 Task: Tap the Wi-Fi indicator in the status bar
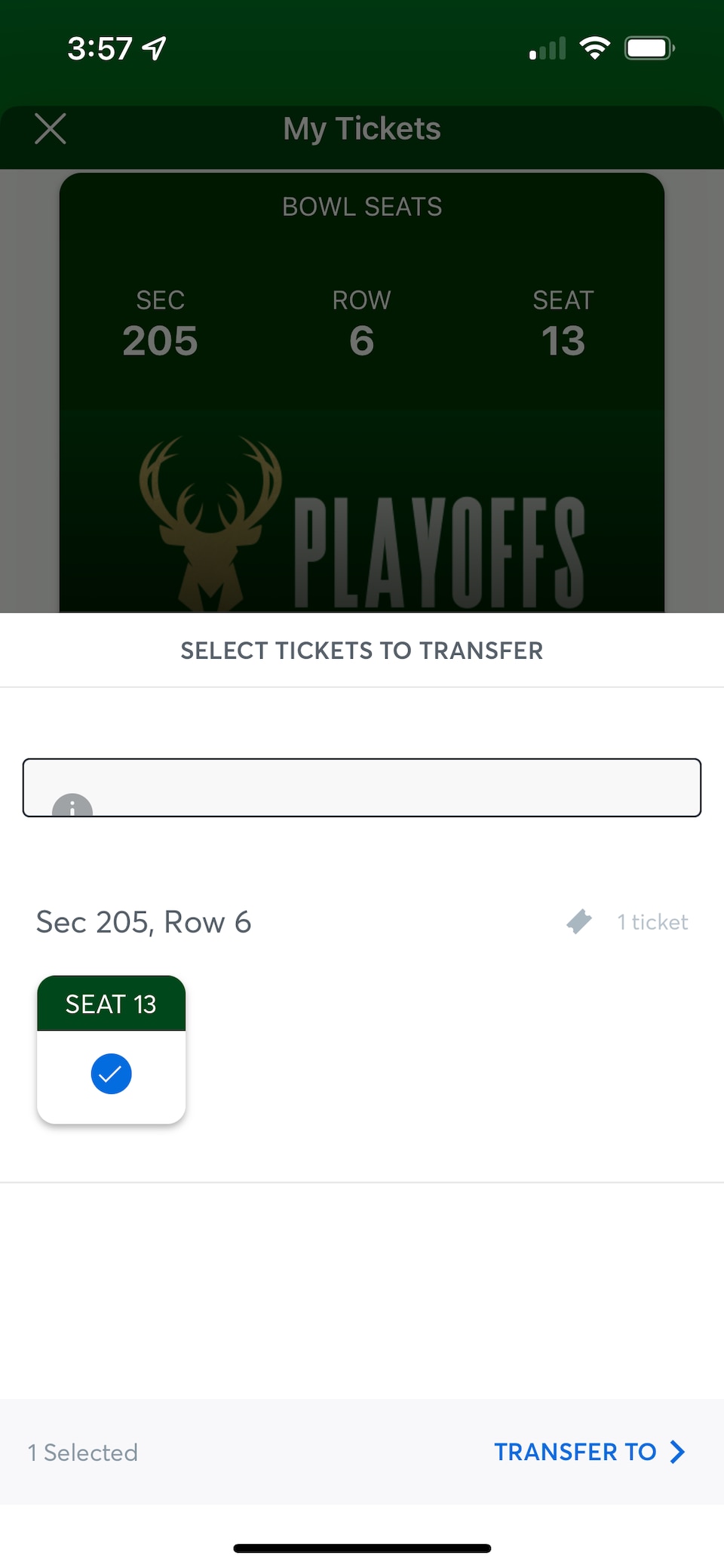(x=595, y=47)
